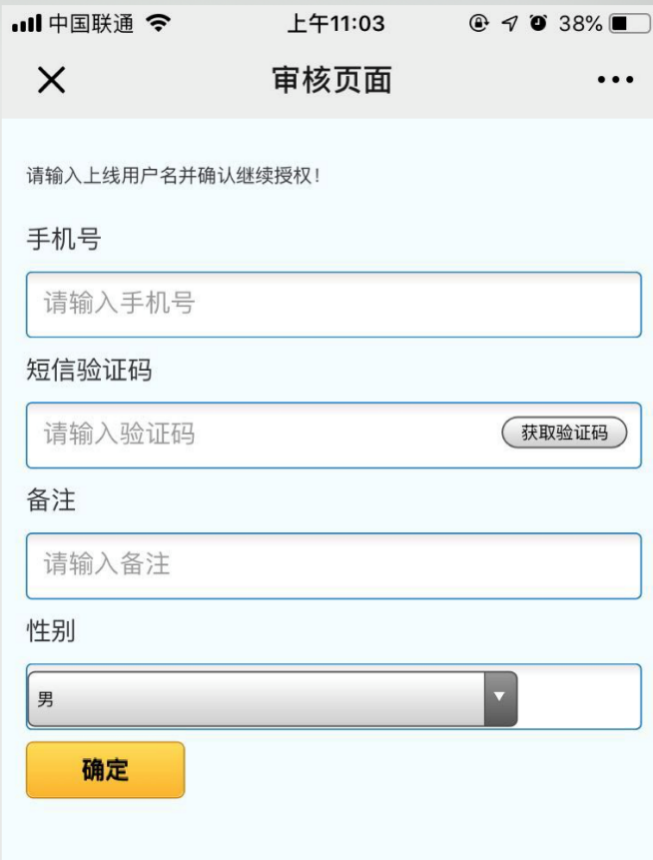Screen dimensions: 653x860
Task: Tap 获取验证码 to request SMS code
Action: [x=564, y=433]
